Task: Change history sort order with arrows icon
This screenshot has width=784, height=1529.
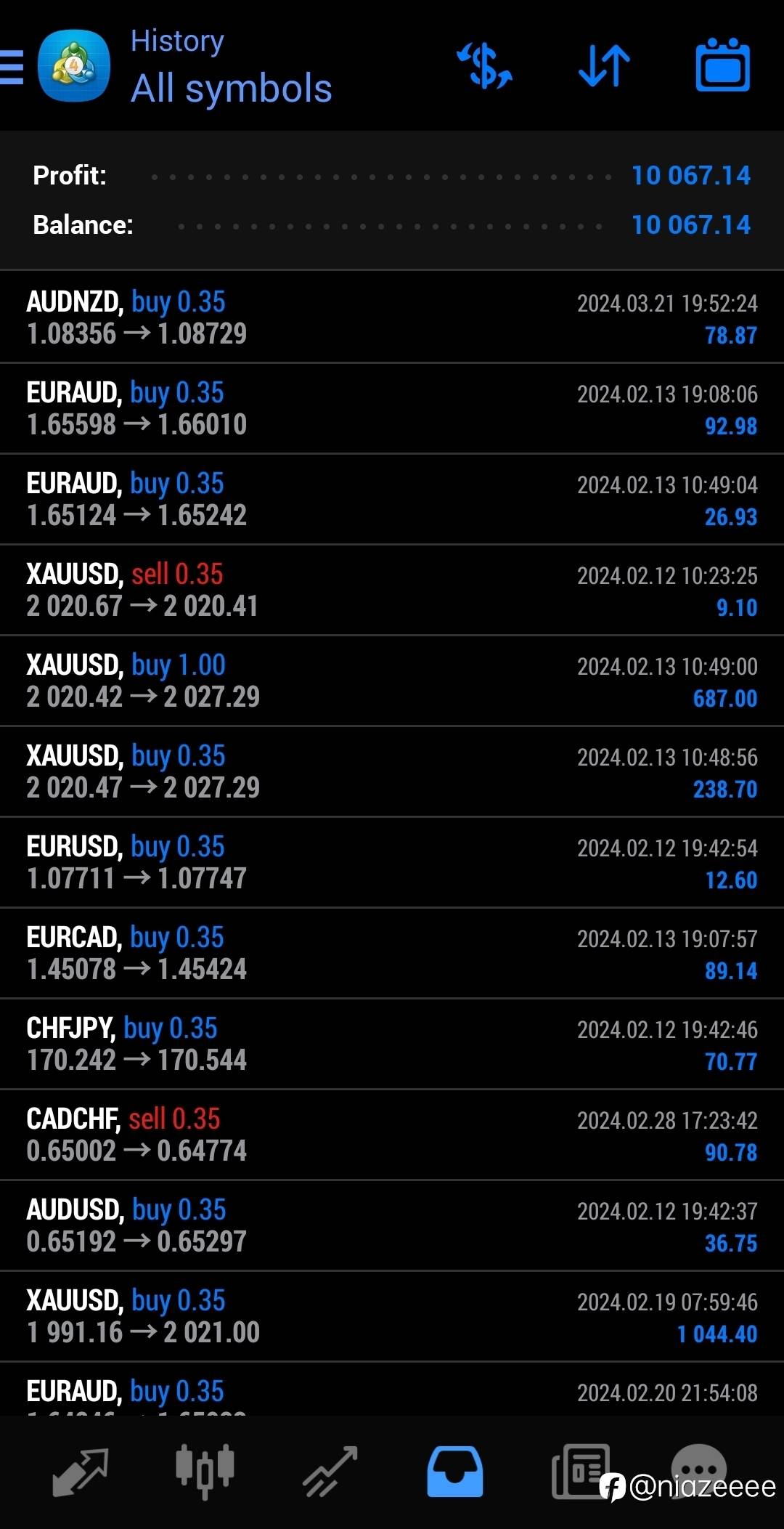Action: [x=604, y=67]
